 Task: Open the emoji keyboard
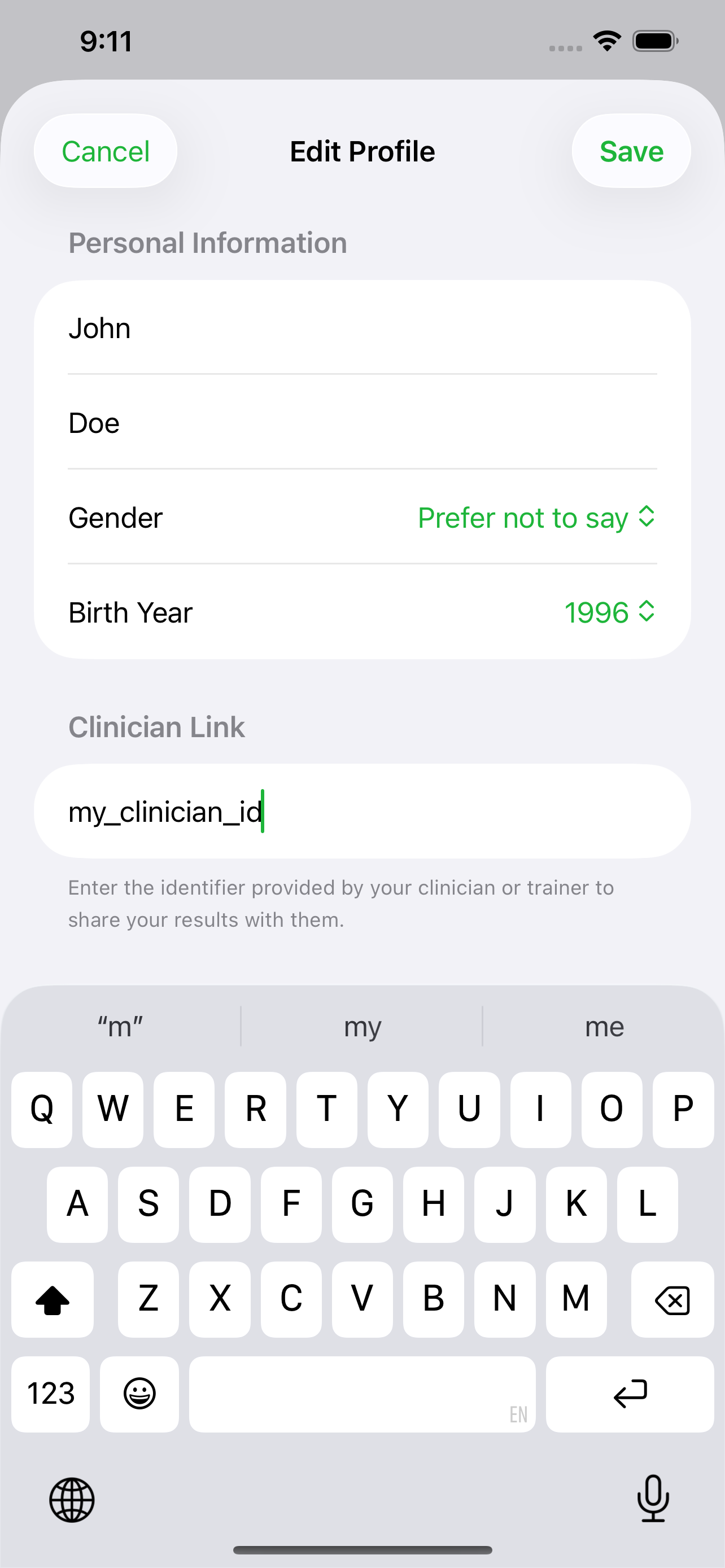[x=139, y=1393]
